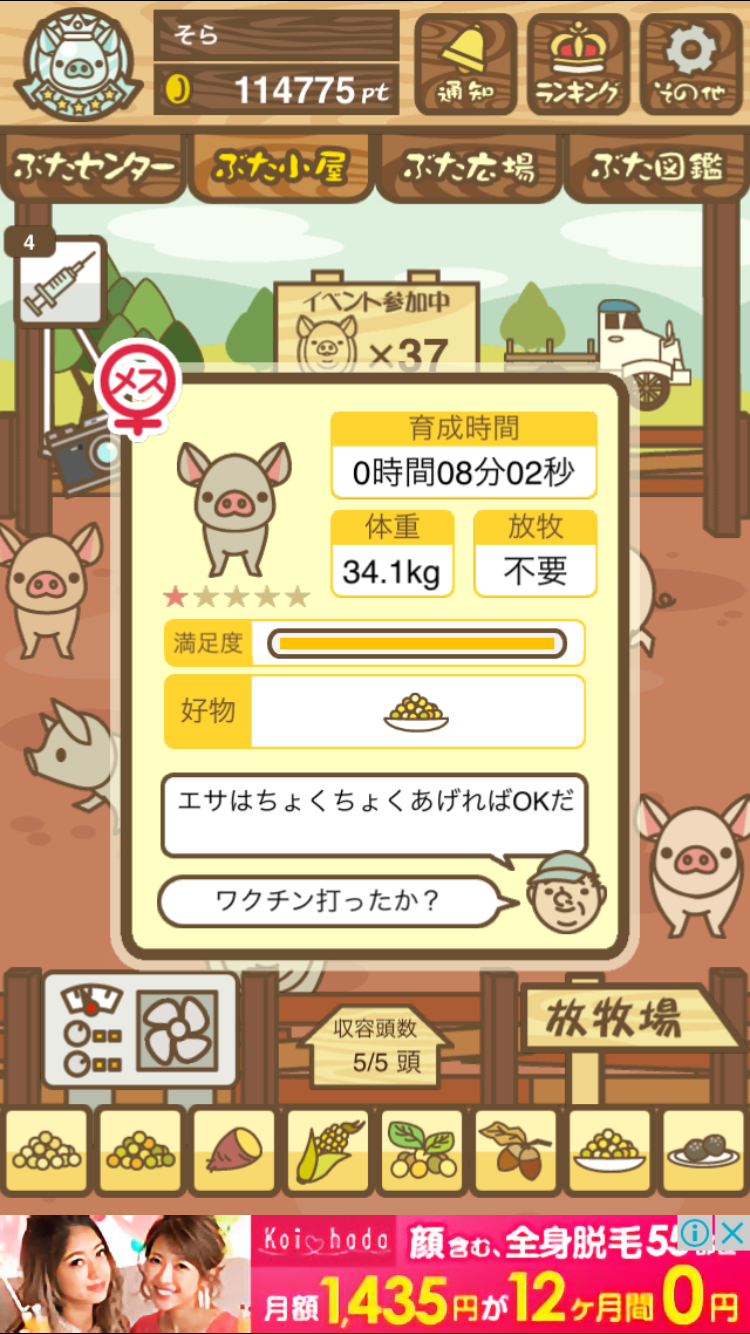Use the vaccine syringe item
Image resolution: width=750 pixels, height=1334 pixels.
(60, 284)
